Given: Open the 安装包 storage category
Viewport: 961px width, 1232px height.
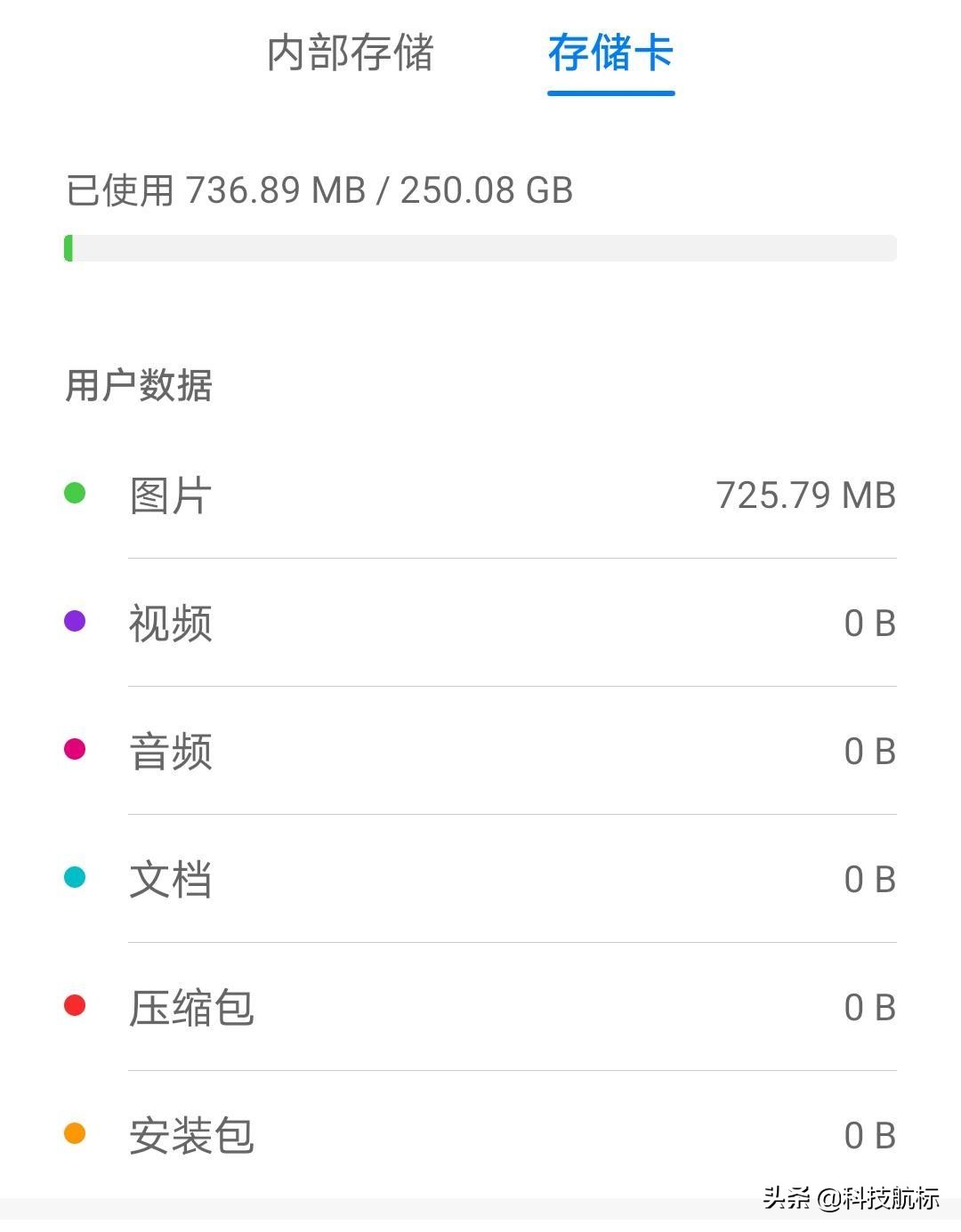Looking at the screenshot, I should coord(480,1133).
